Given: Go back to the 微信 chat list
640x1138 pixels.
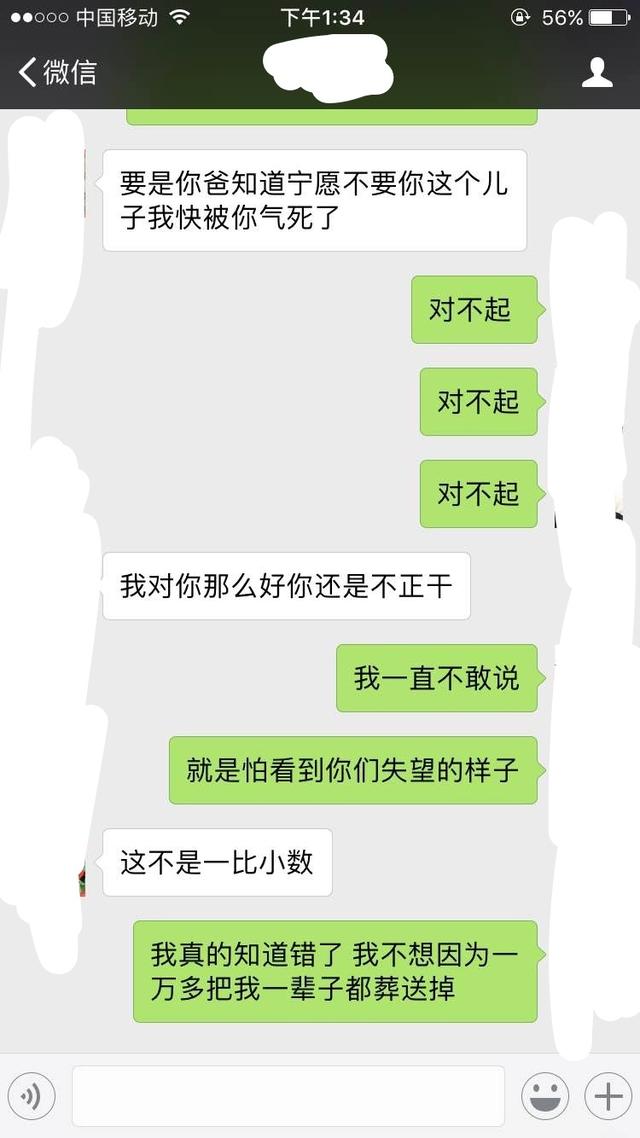Looking at the screenshot, I should click(x=58, y=72).
